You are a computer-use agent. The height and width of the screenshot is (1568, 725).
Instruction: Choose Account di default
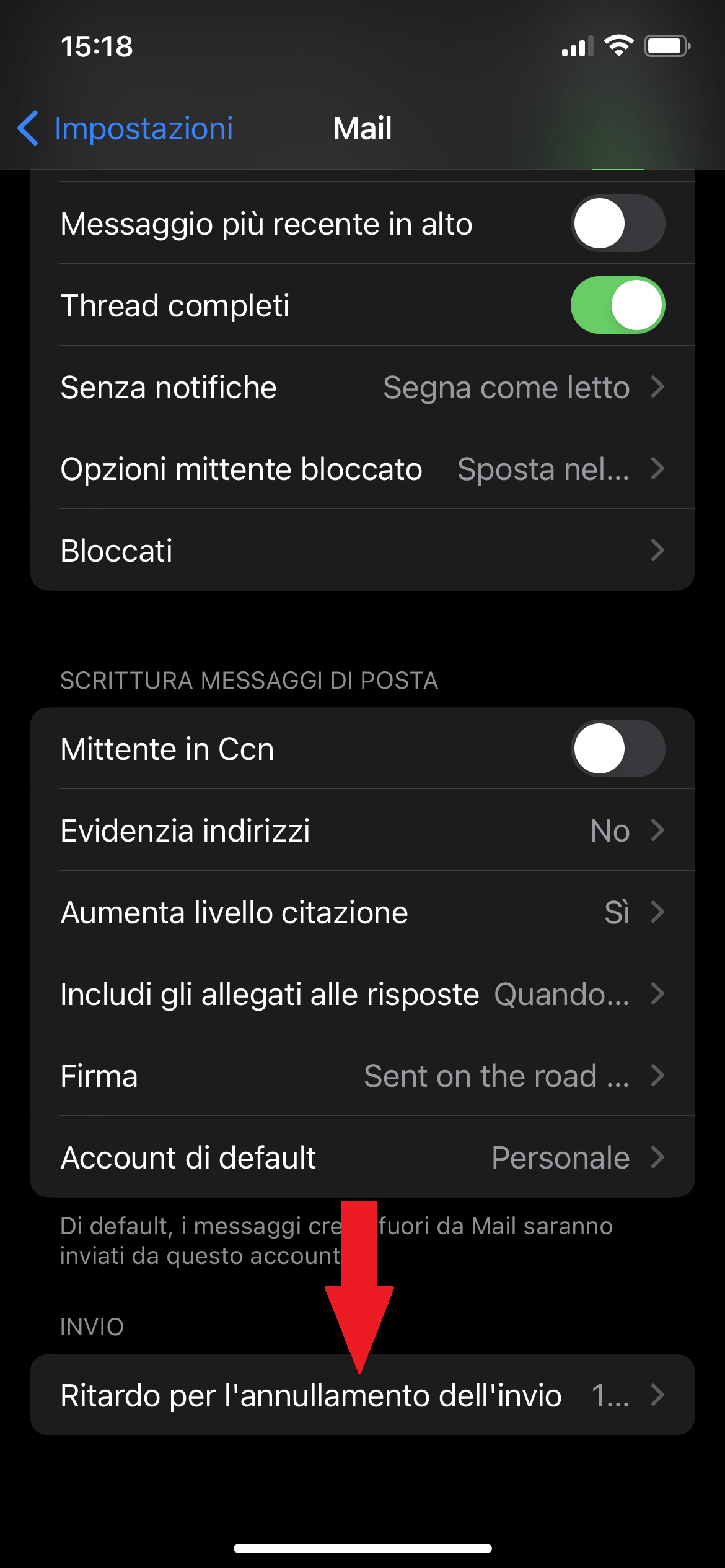[362, 1157]
